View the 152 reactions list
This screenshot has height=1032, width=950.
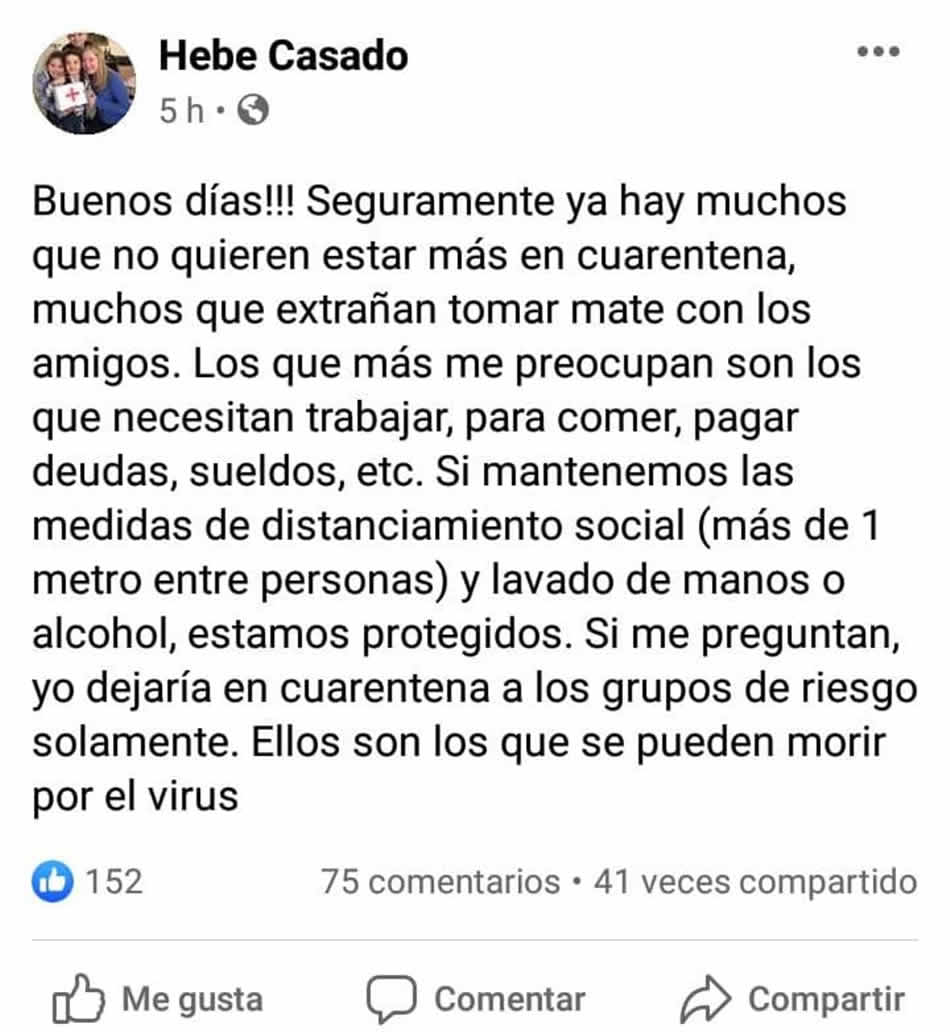tap(88, 881)
